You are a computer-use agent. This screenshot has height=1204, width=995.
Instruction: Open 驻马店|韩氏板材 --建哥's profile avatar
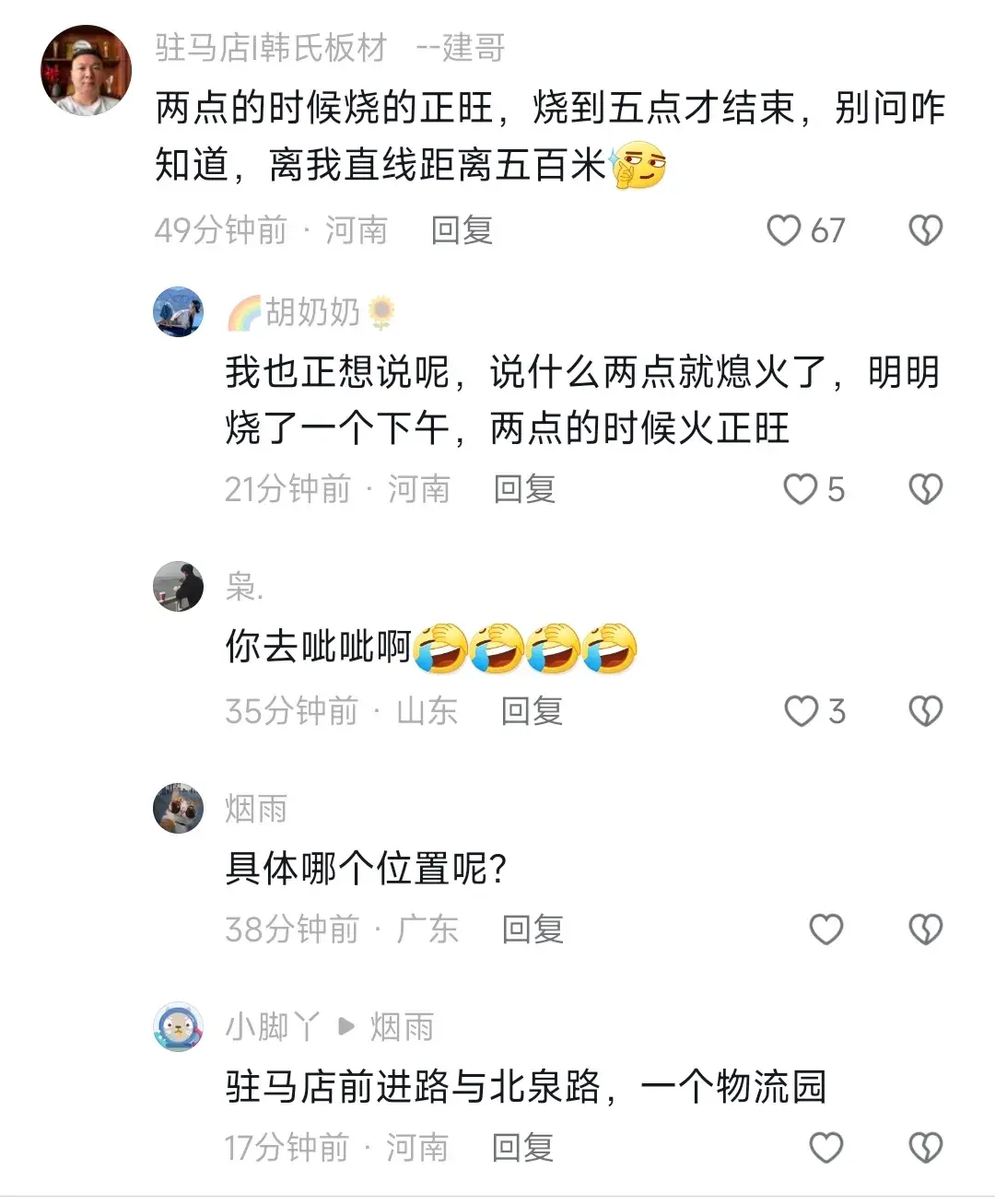pyautogui.click(x=87, y=71)
